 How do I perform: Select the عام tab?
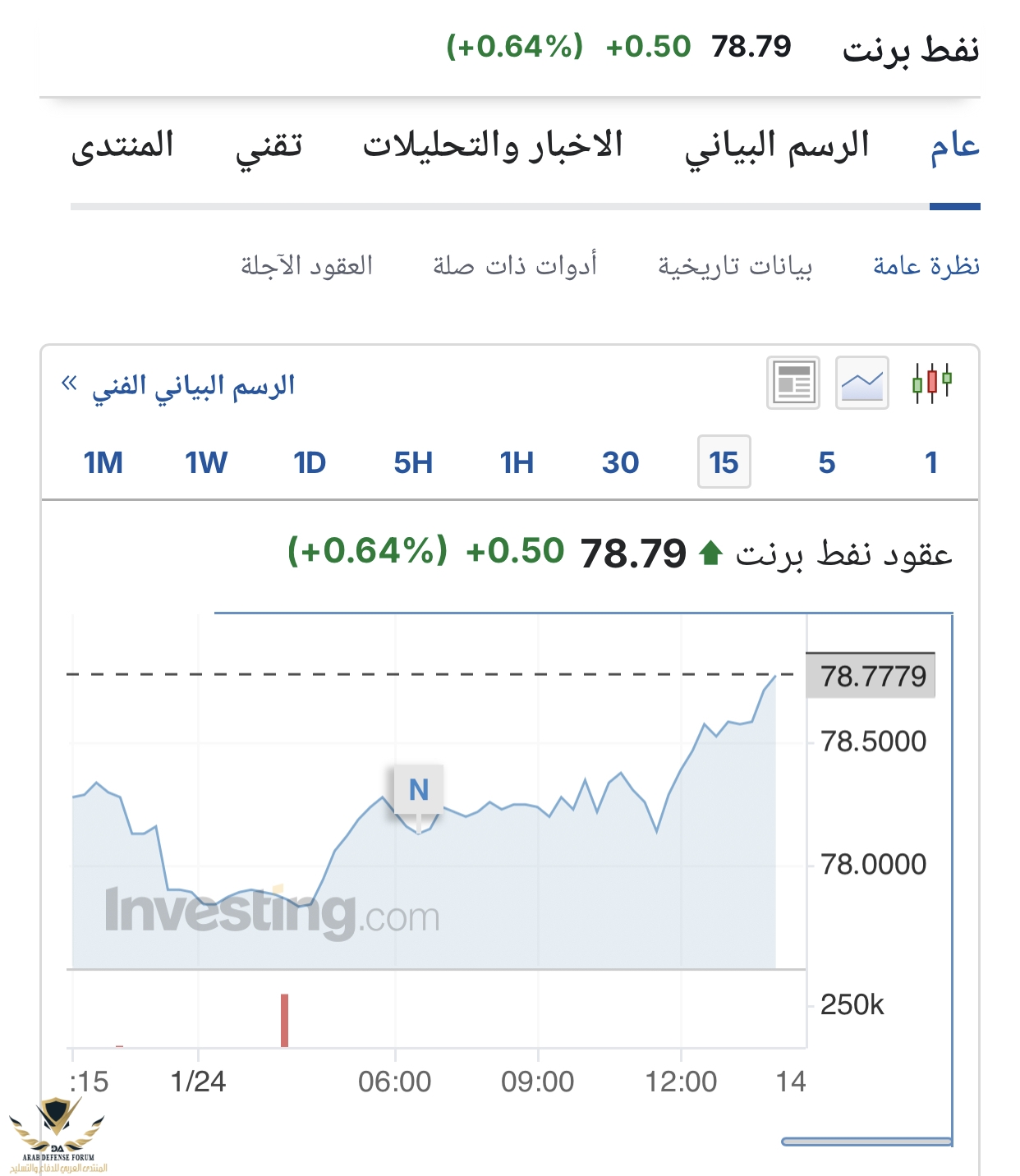point(954,147)
